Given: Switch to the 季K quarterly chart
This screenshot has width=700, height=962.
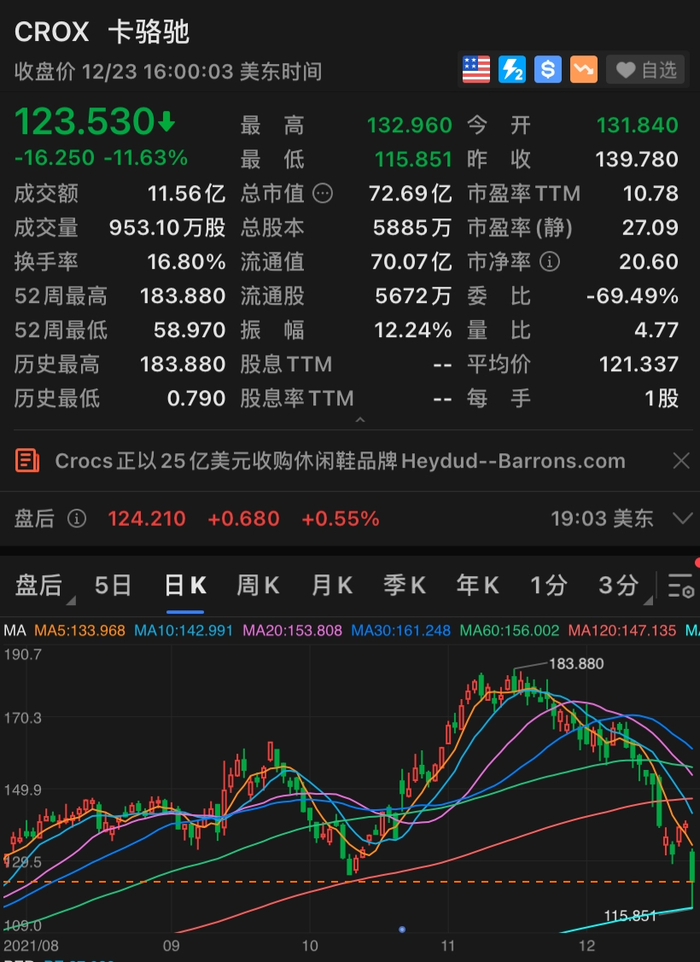Looking at the screenshot, I should tap(404, 585).
